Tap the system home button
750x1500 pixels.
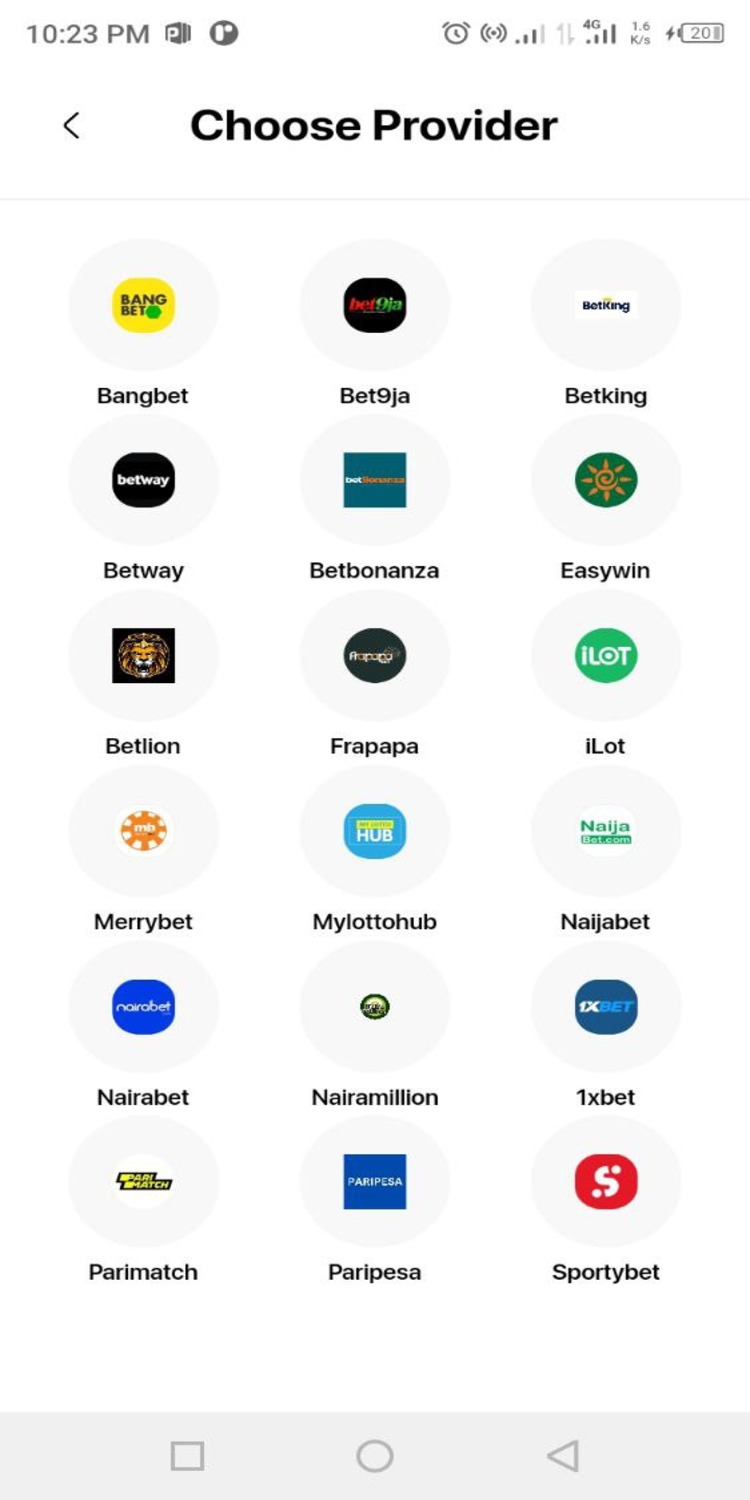point(375,1456)
